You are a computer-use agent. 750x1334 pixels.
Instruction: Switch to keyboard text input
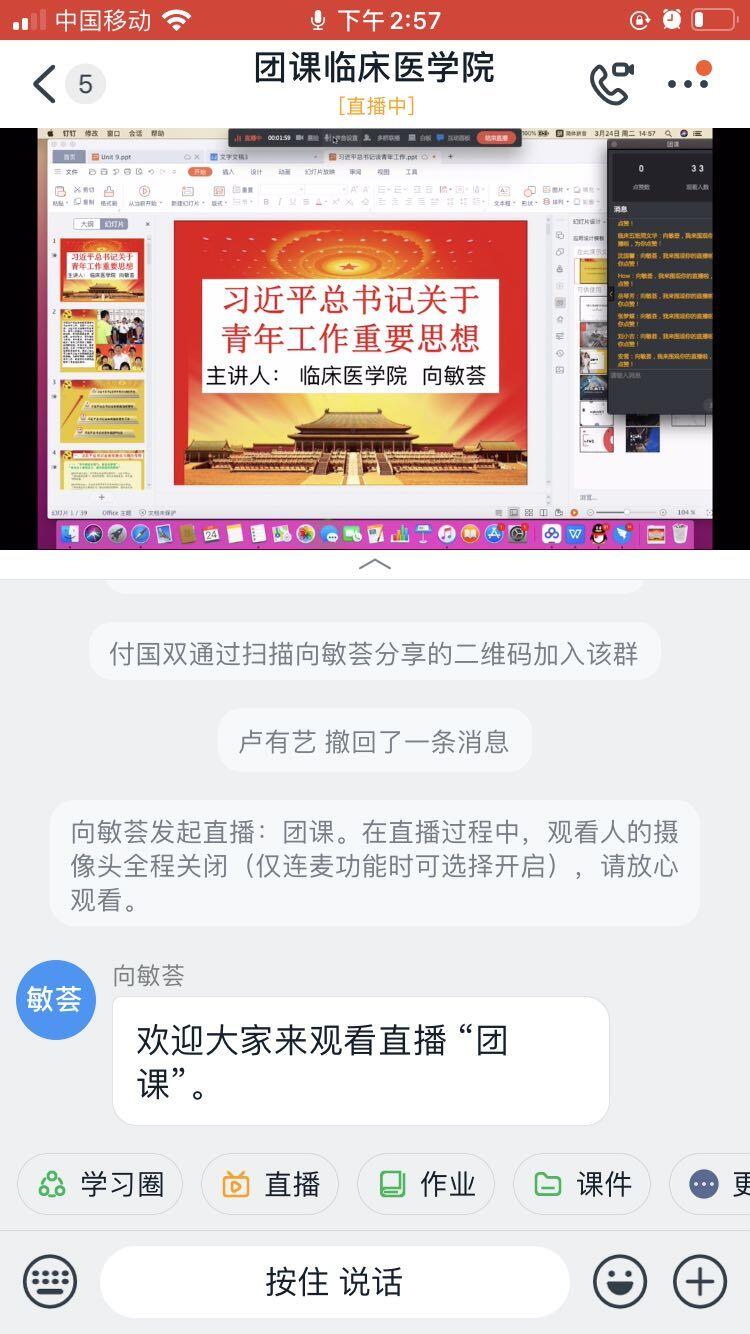click(50, 1281)
